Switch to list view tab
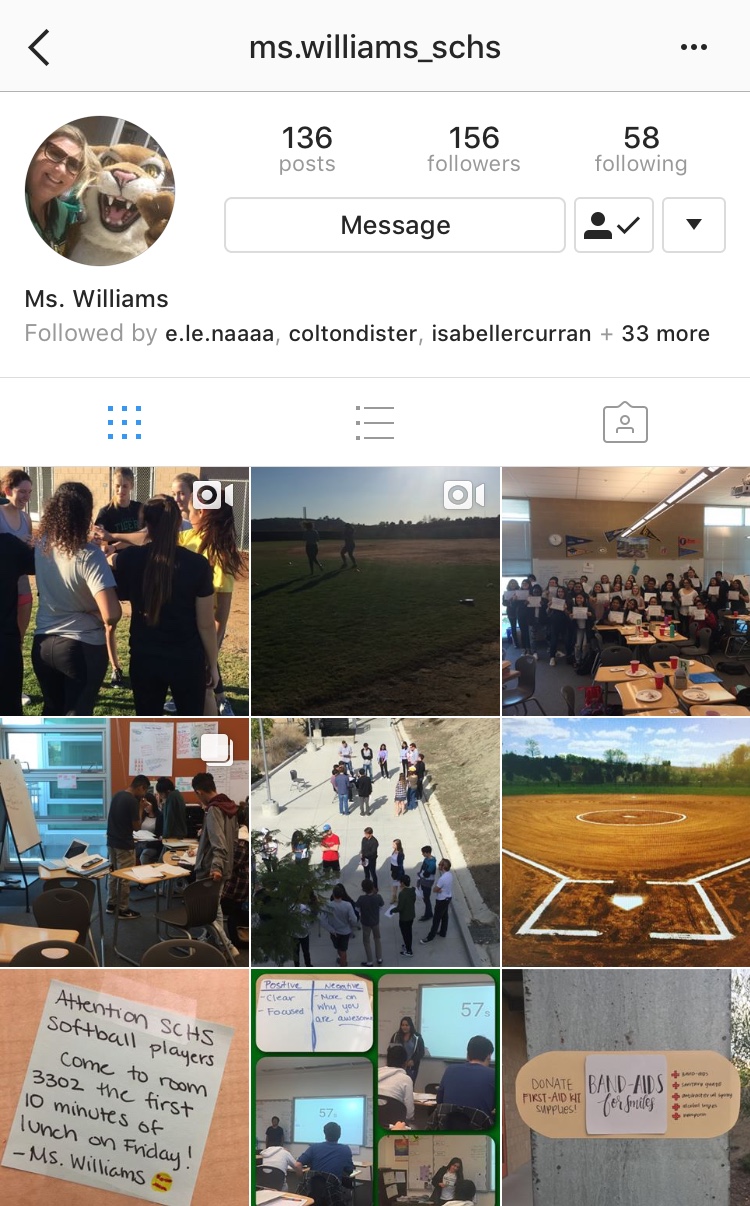 pos(375,423)
